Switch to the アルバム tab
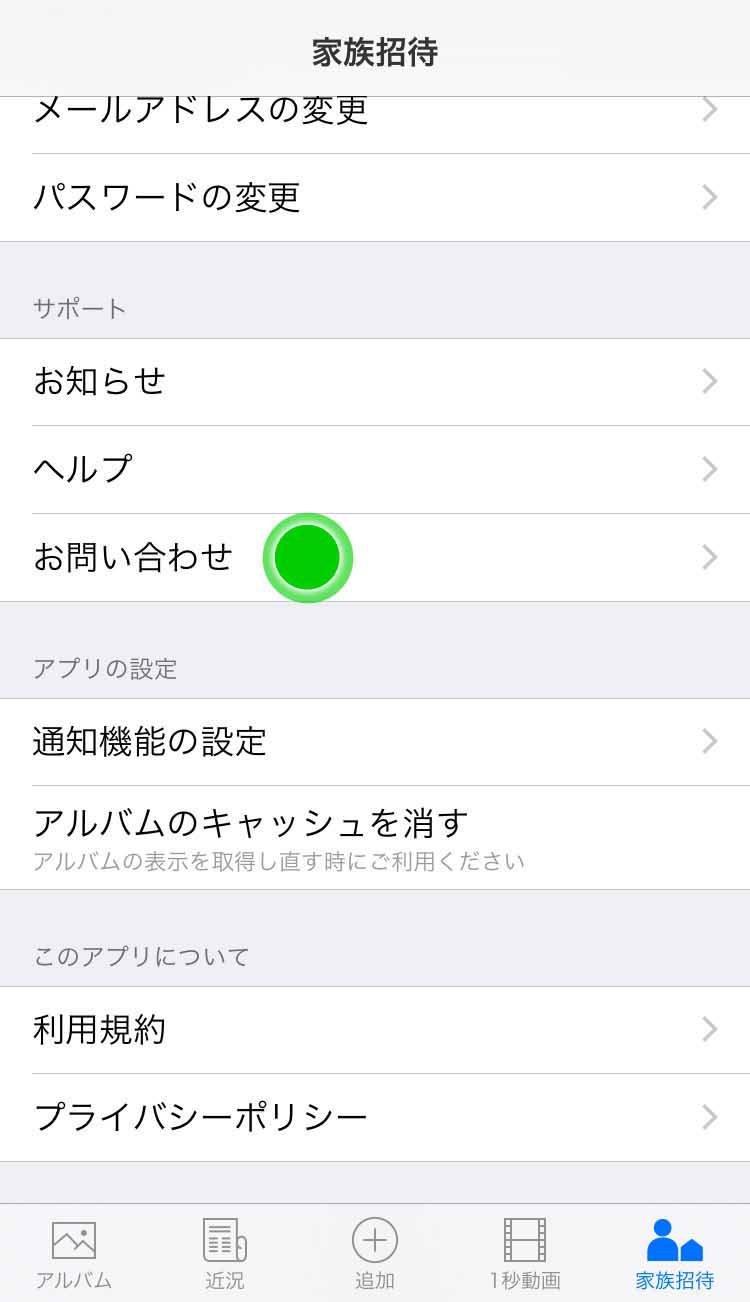This screenshot has width=750, height=1302. (74, 1254)
